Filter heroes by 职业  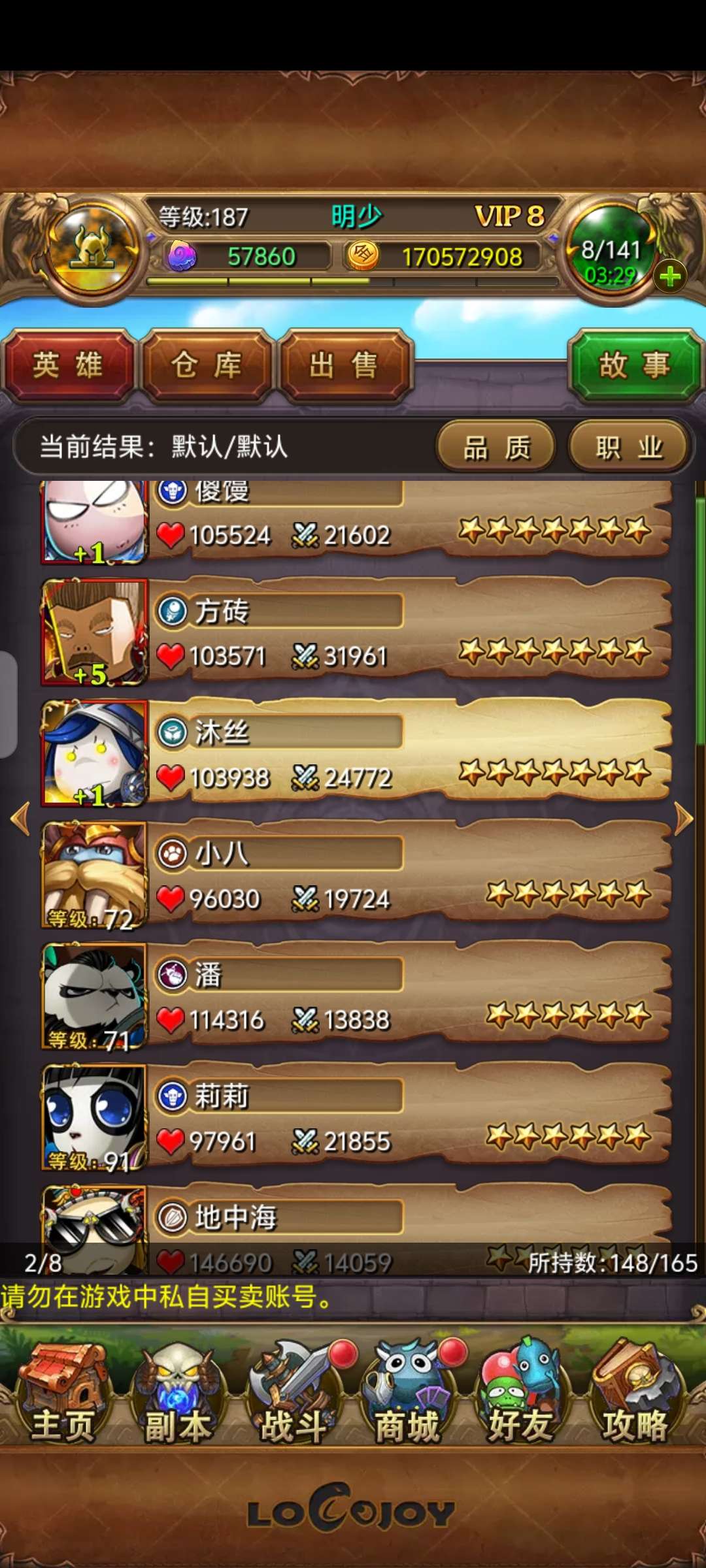tap(629, 448)
